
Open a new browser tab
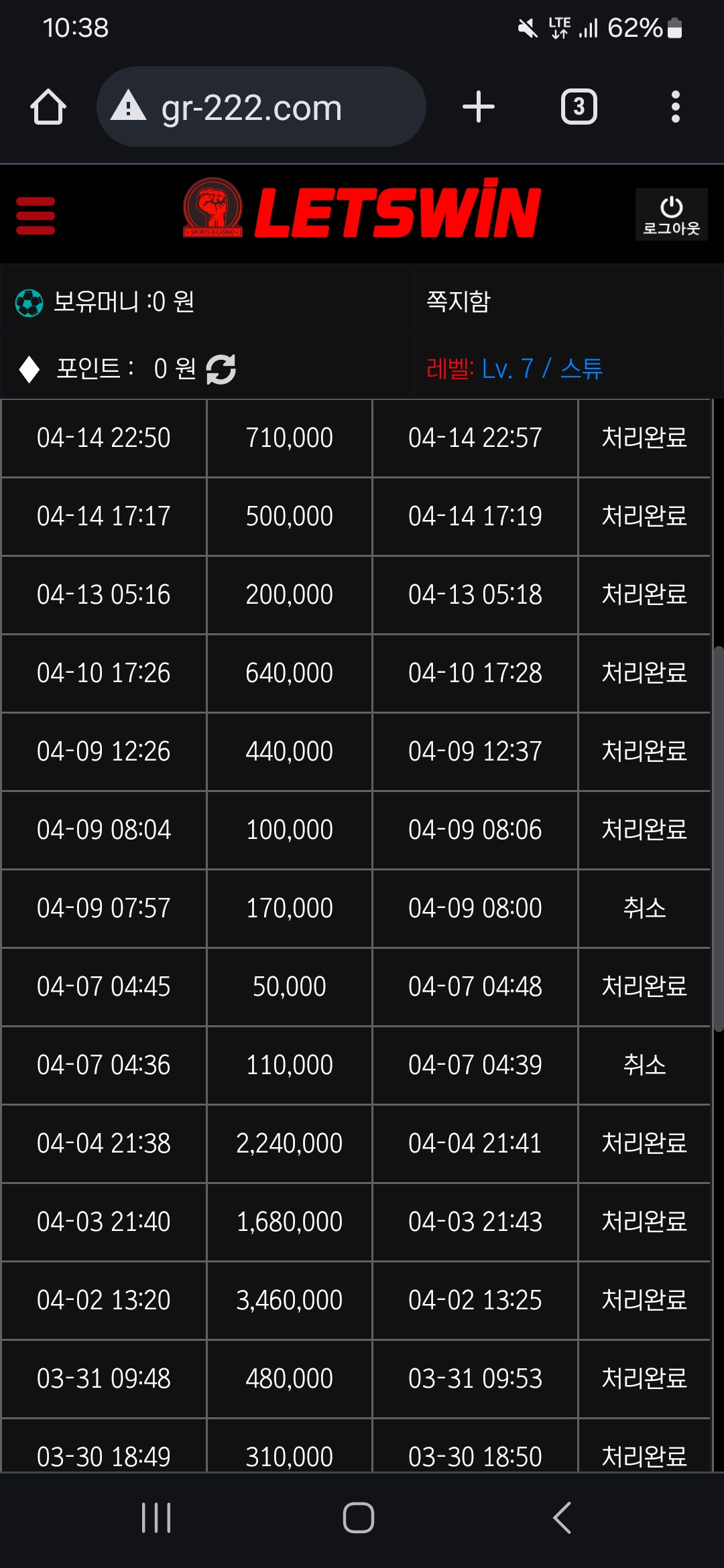(479, 107)
